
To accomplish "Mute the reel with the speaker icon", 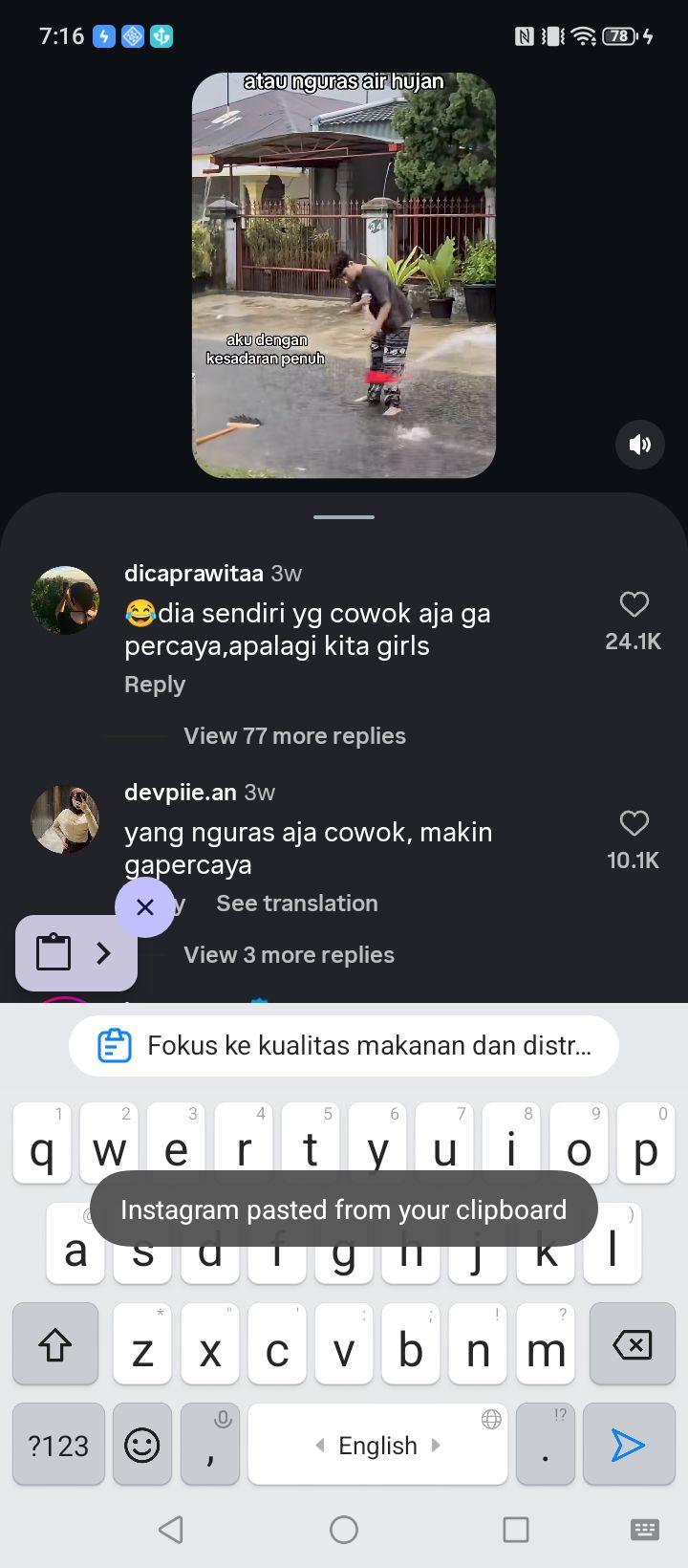I will (x=640, y=444).
